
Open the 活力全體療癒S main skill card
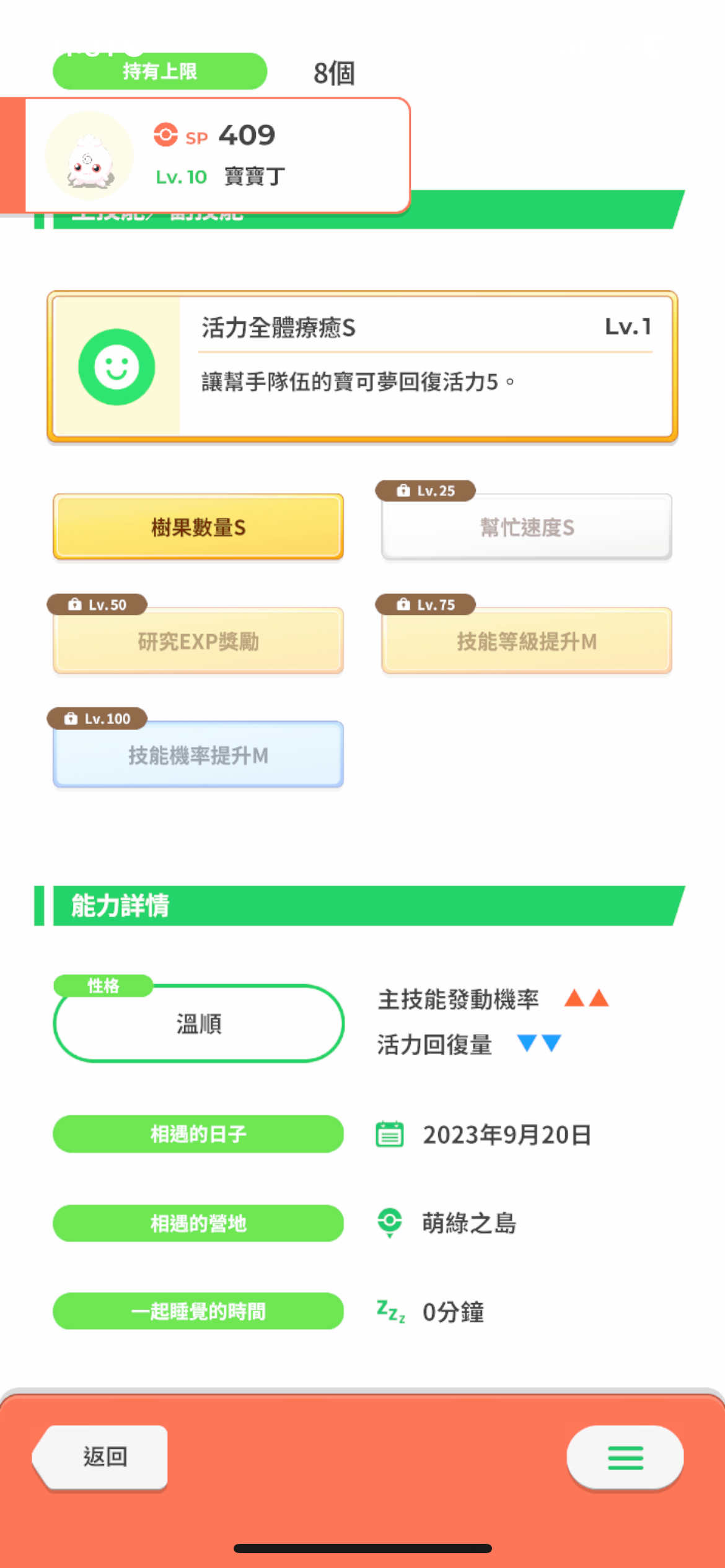[x=362, y=367]
